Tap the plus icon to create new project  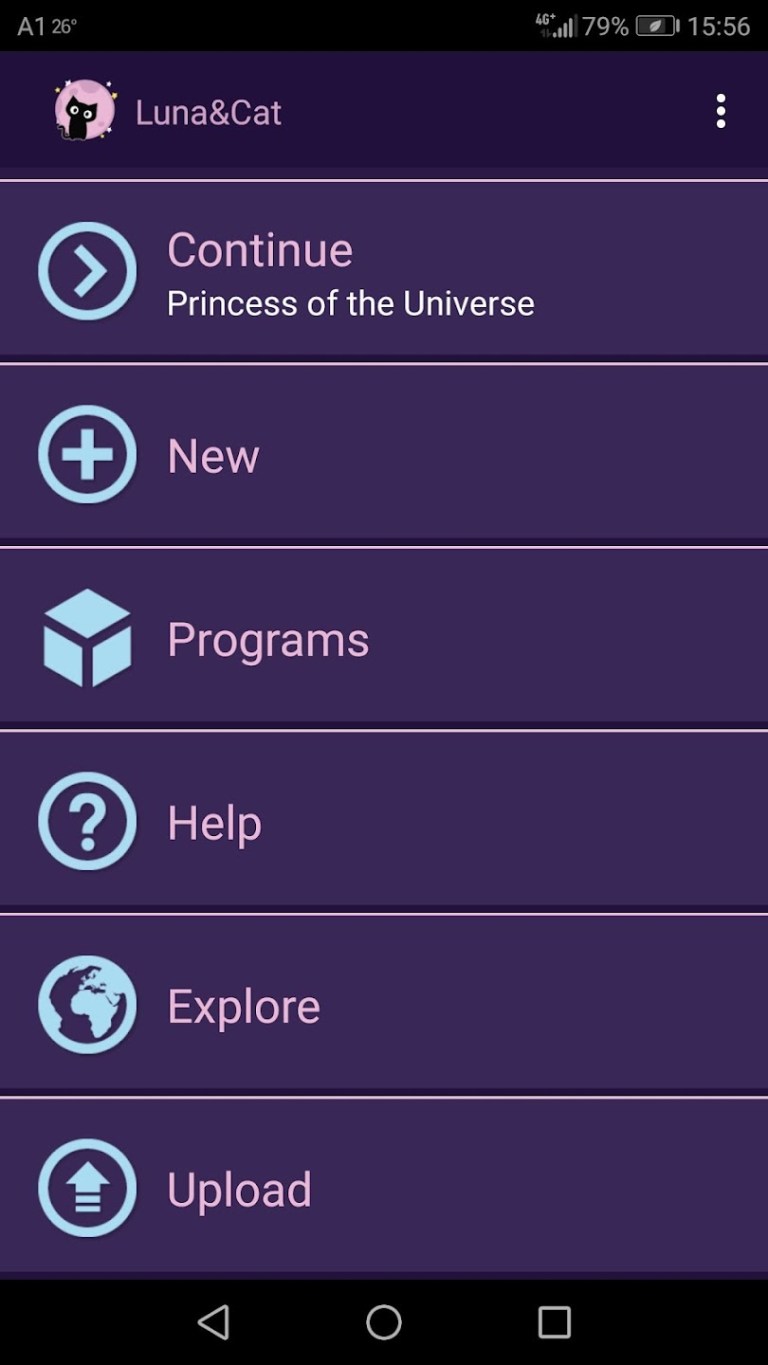[86, 455]
